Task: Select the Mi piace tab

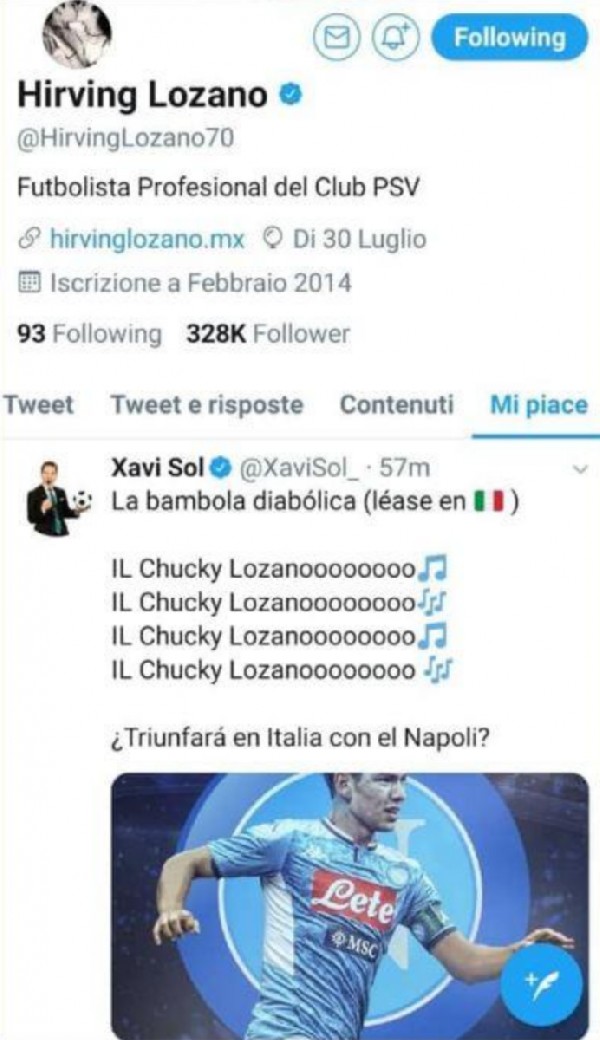Action: coord(538,405)
